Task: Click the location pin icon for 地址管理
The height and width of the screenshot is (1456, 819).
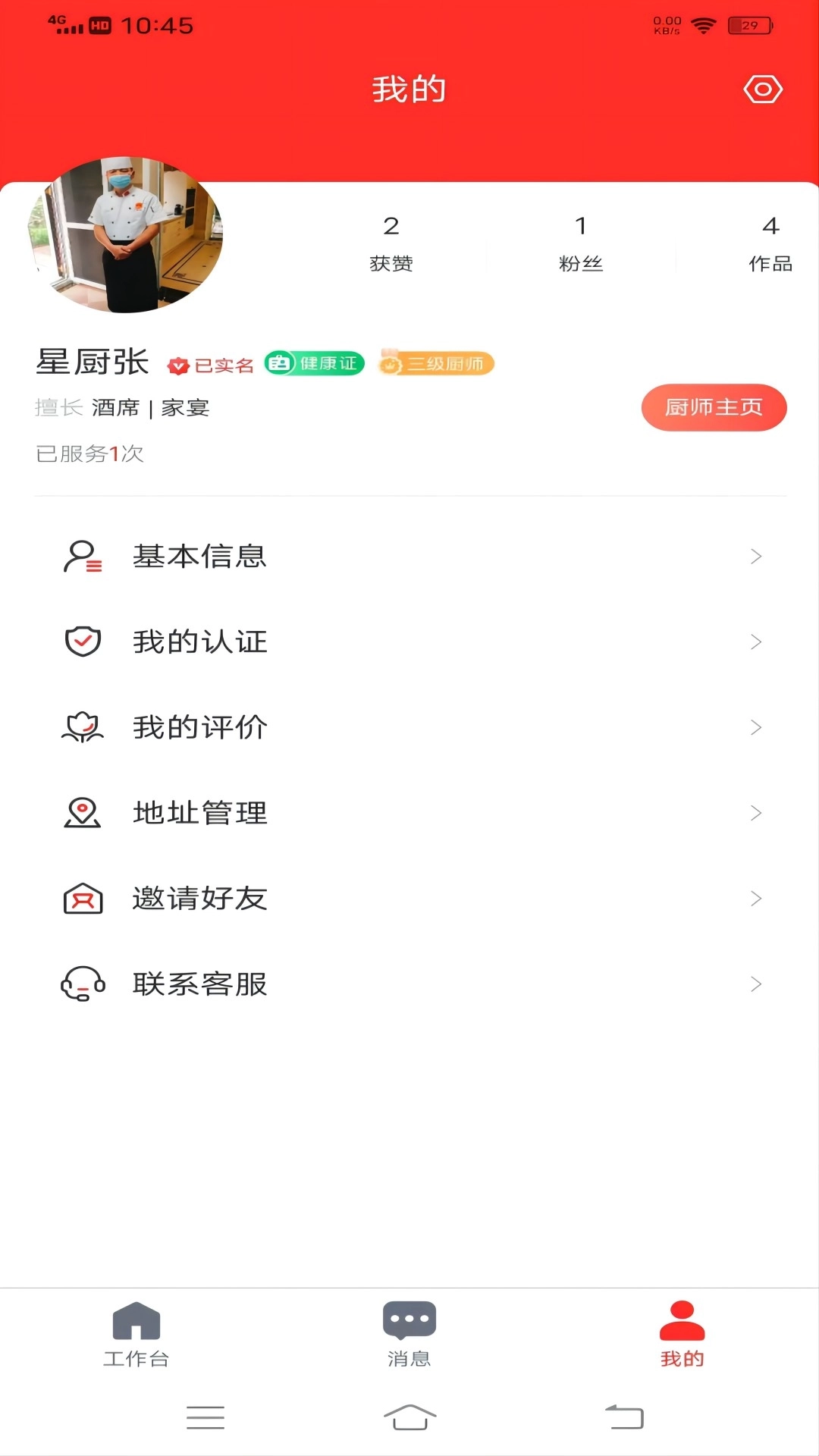Action: pyautogui.click(x=83, y=812)
